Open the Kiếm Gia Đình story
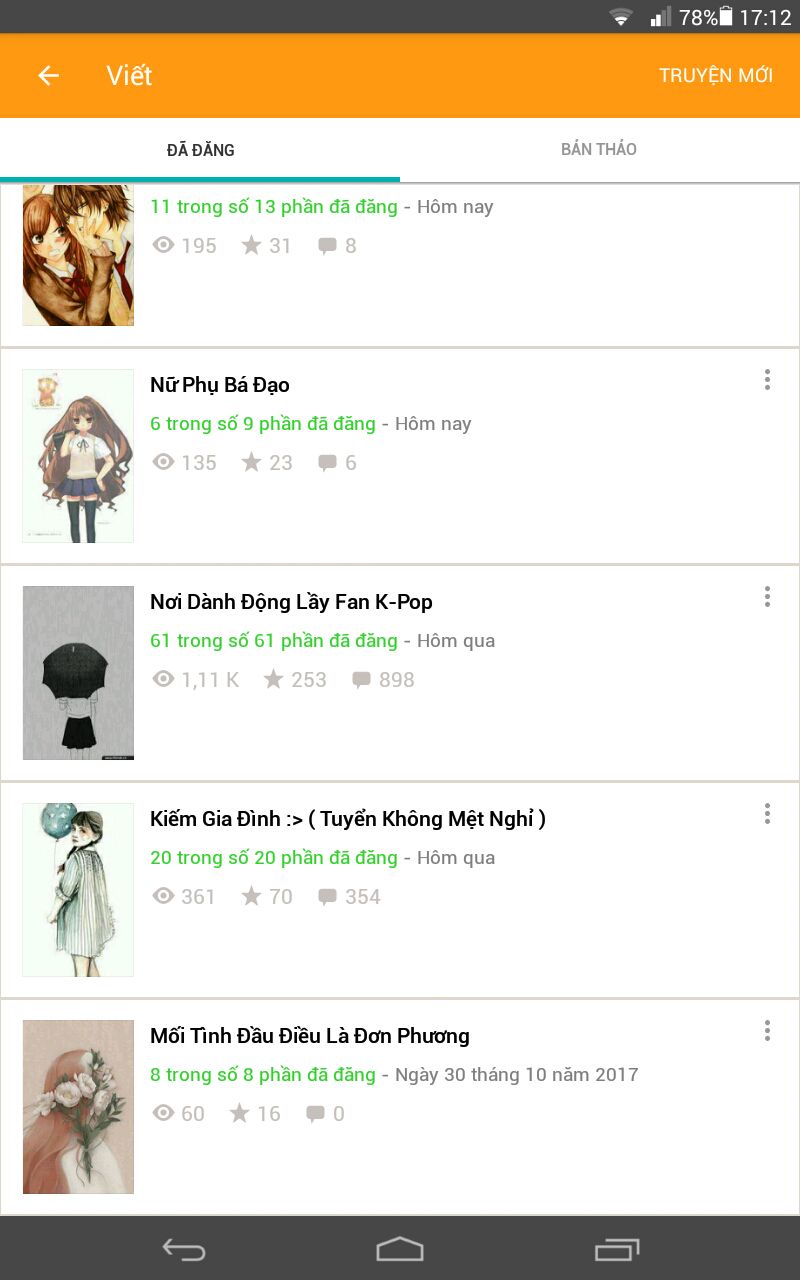The image size is (800, 1280). pos(347,819)
